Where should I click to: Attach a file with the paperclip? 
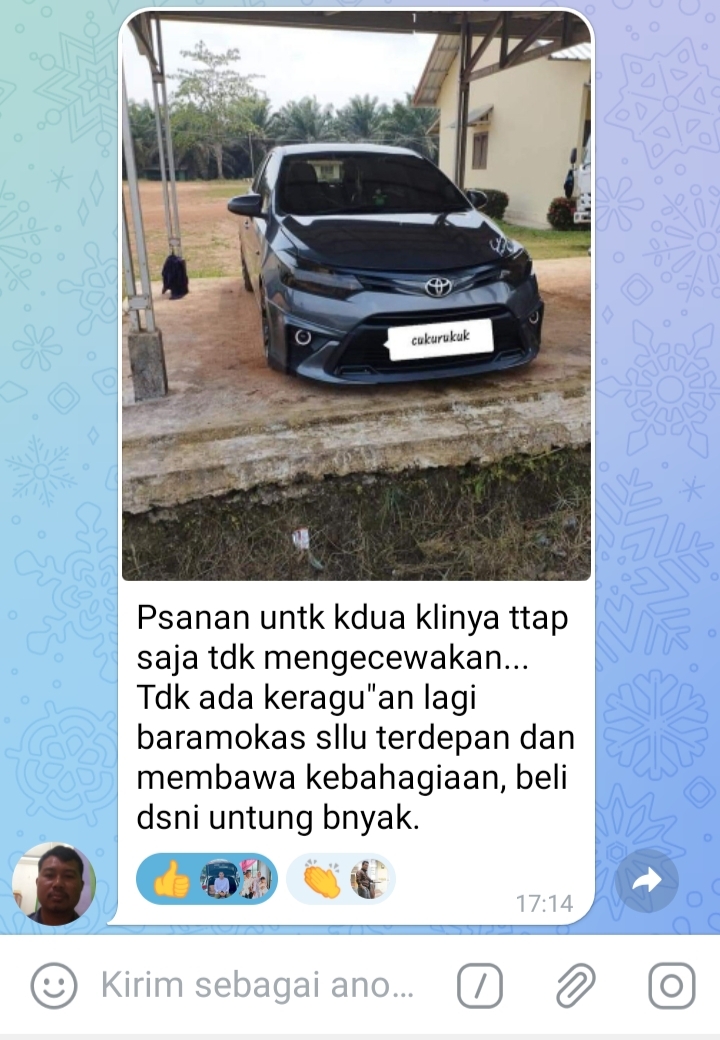coord(575,987)
